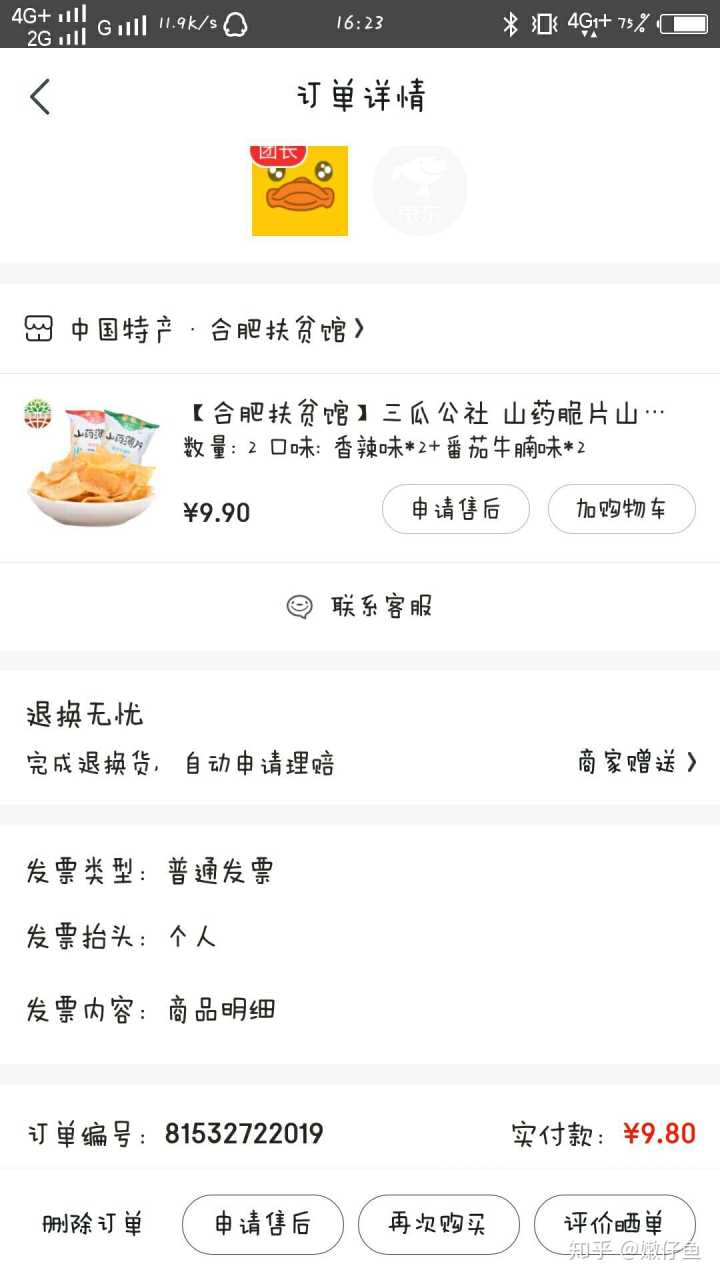Tap 删除订单 to delete this order

(92, 1224)
